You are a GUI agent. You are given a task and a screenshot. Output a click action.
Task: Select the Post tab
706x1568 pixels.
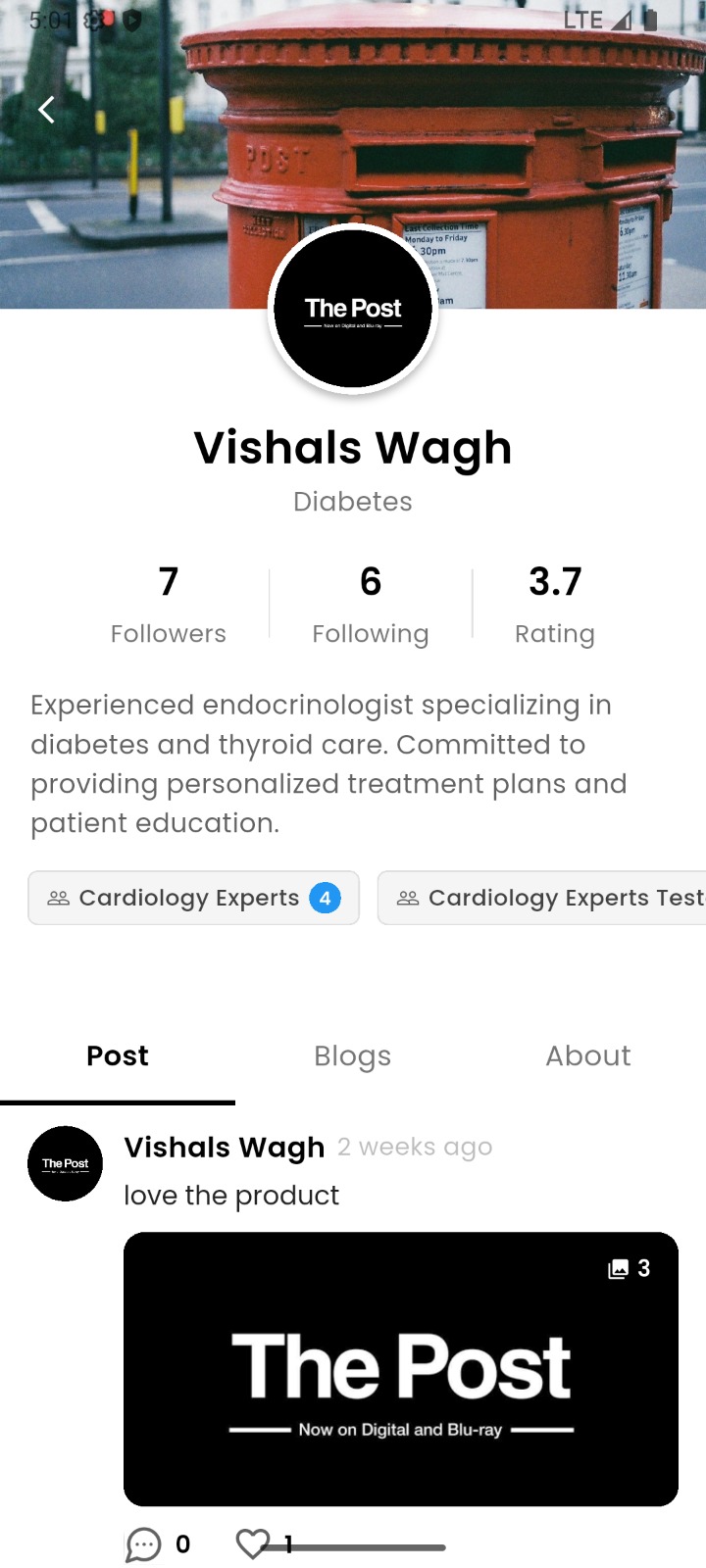[x=118, y=1056]
